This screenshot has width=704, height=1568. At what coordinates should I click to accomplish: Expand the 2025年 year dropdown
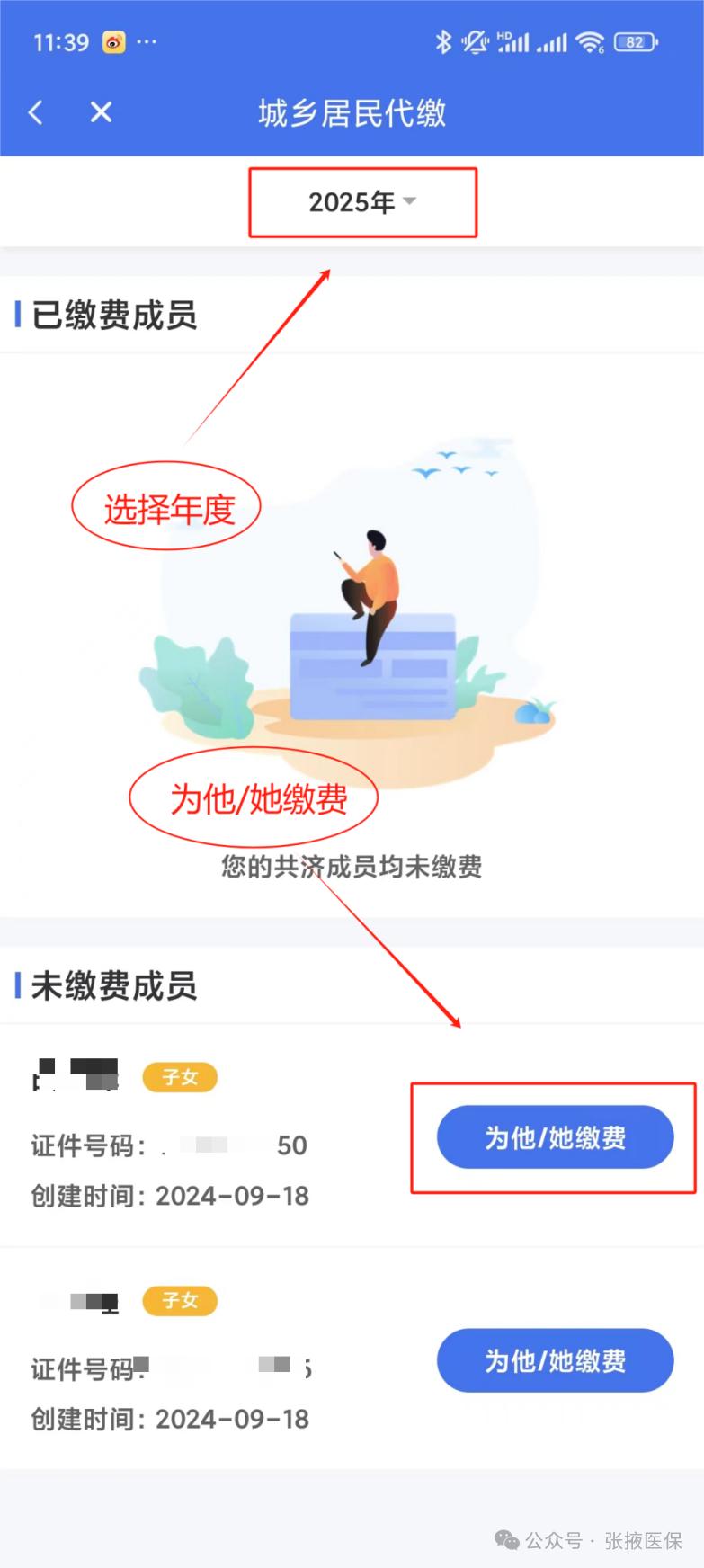coord(362,202)
